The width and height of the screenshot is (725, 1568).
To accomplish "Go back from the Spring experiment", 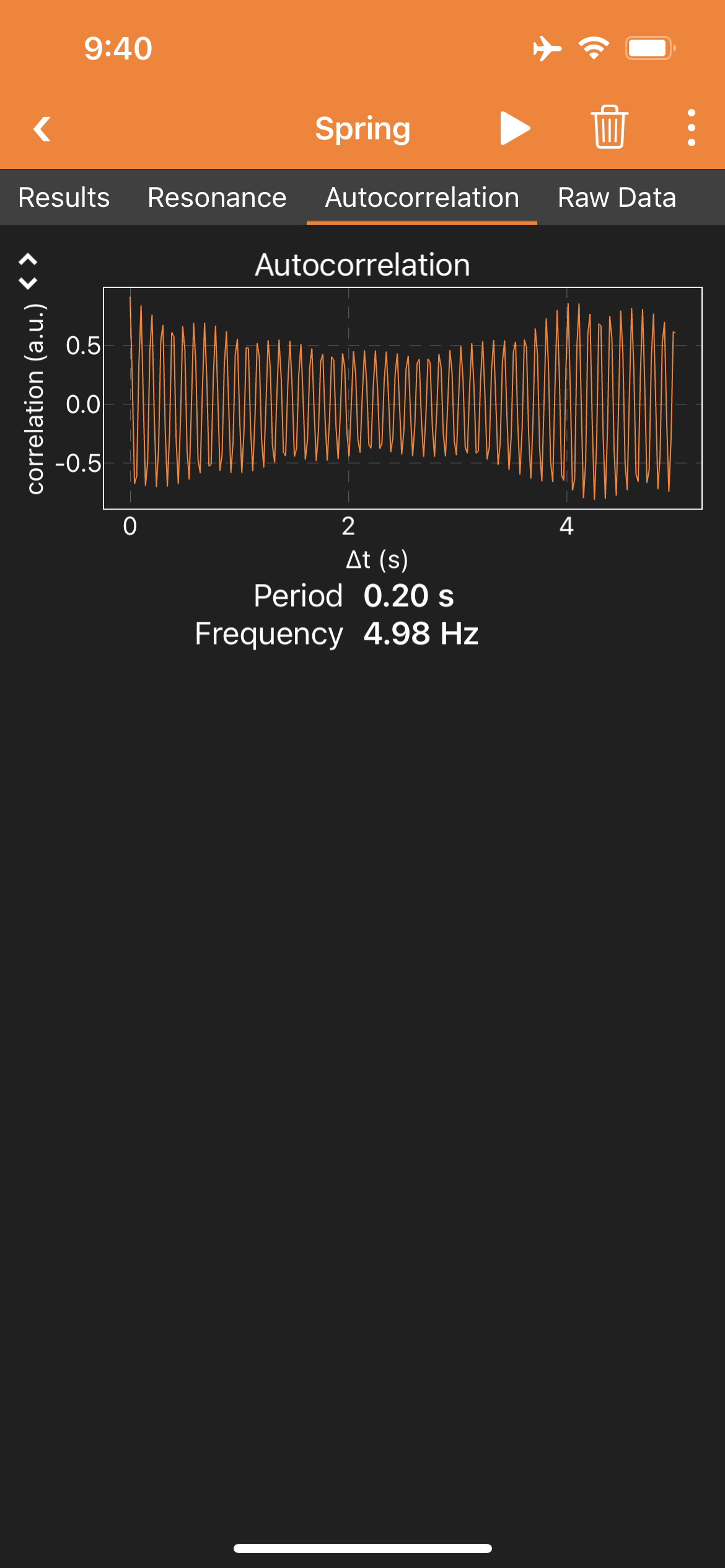I will click(x=42, y=129).
